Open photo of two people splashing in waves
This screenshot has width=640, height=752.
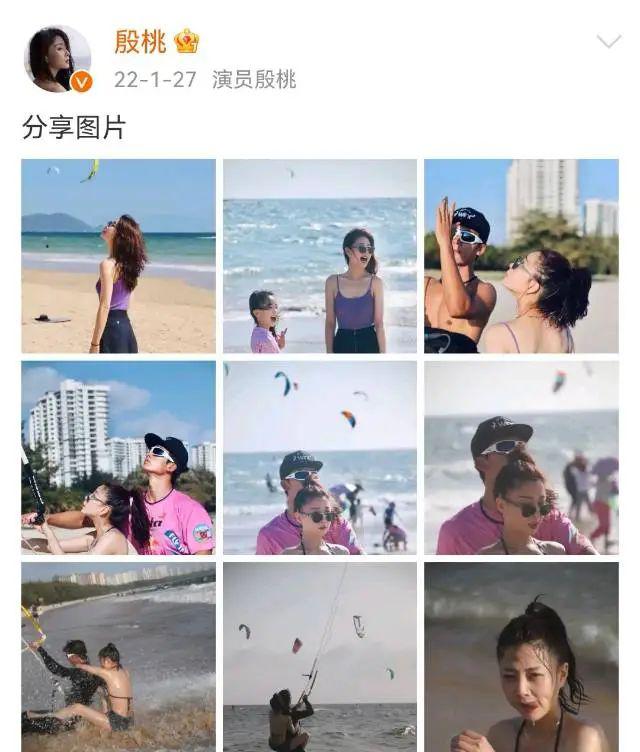(x=118, y=657)
